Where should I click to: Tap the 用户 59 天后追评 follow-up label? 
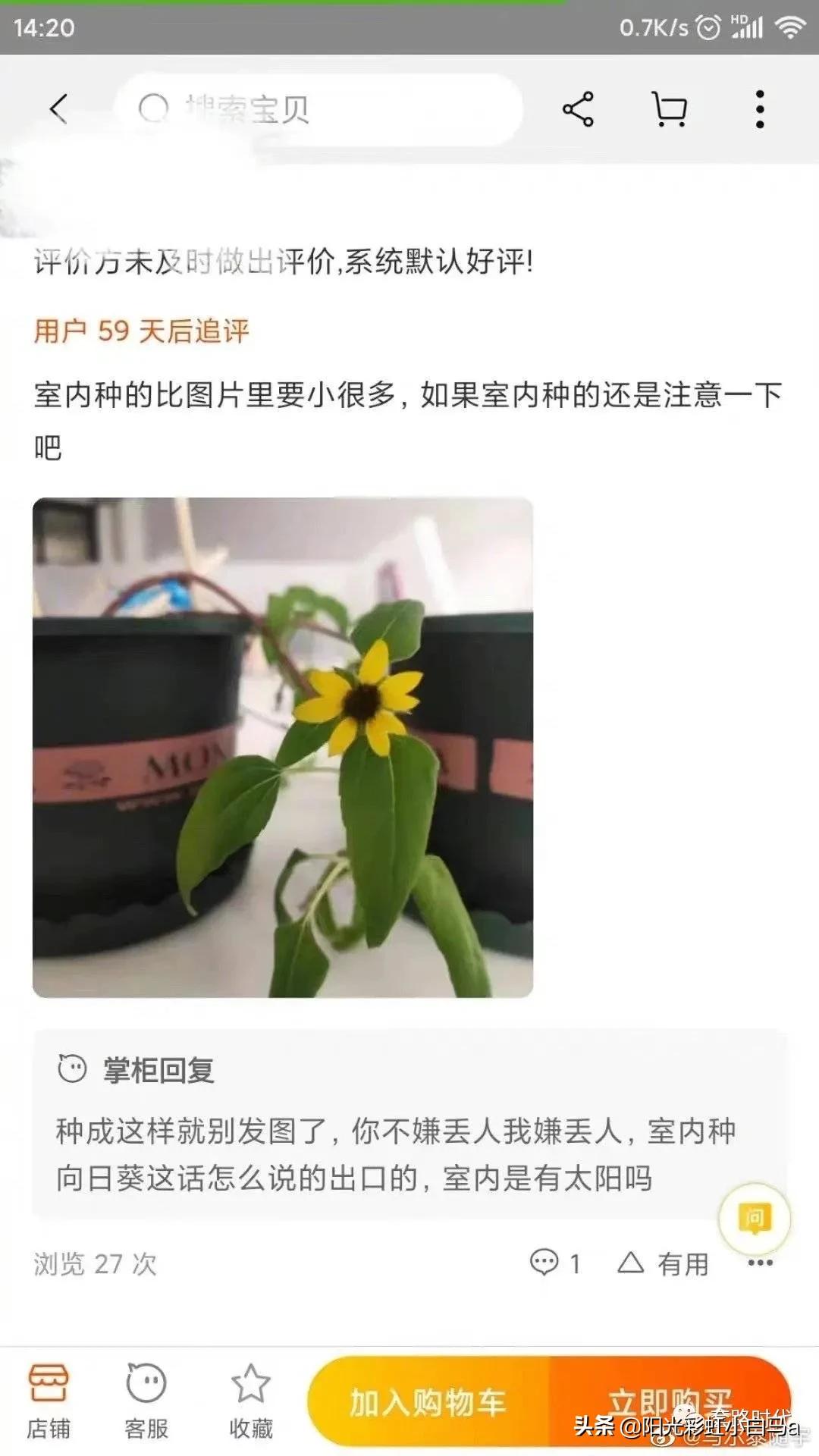144,331
